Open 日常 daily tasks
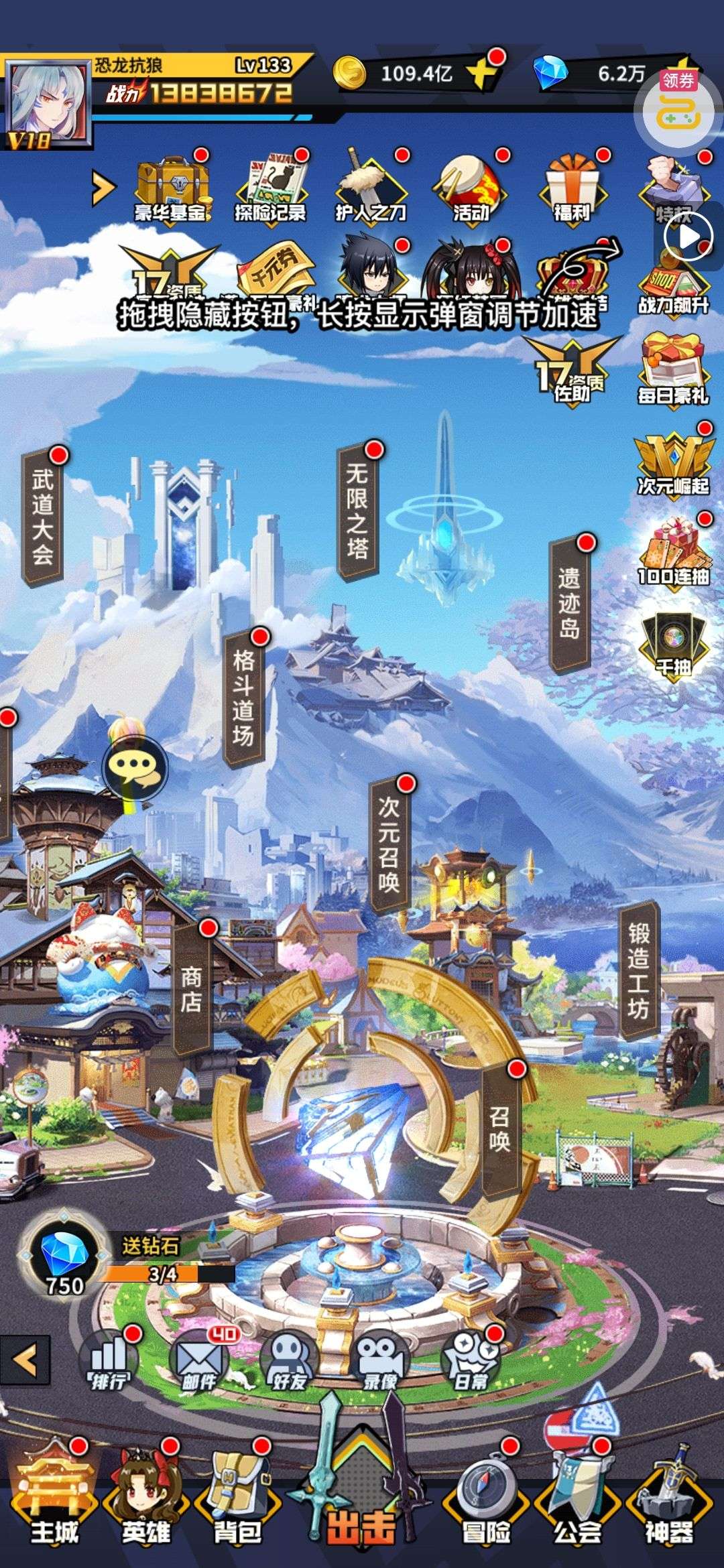Viewport: 724px width, 1568px height. [471, 1360]
